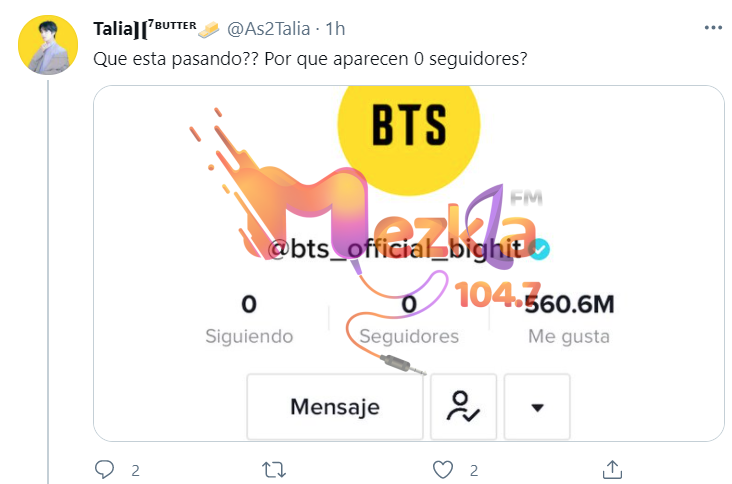The width and height of the screenshot is (732, 484).
Task: Open the attached BTS screenshot image
Action: [x=408, y=262]
